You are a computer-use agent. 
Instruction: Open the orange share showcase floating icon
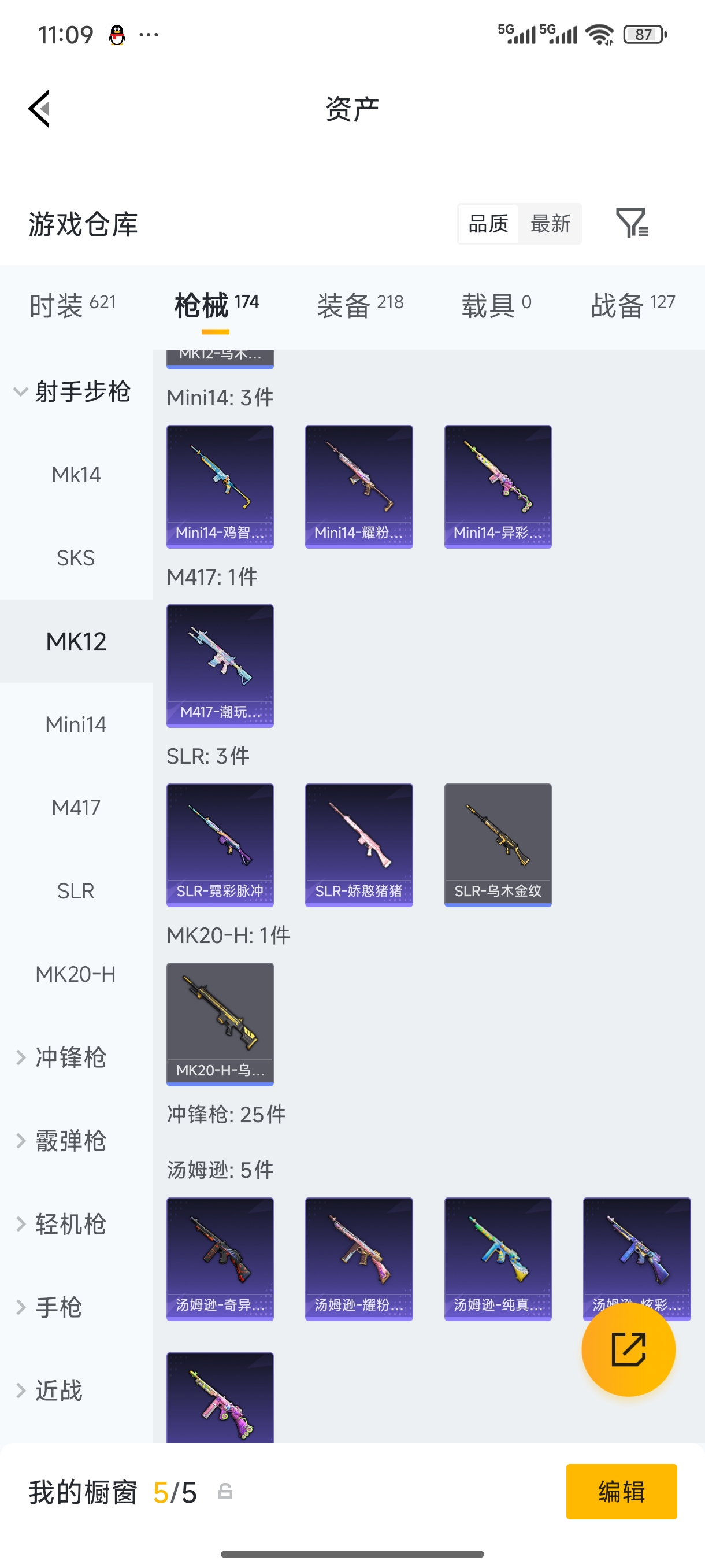point(629,1349)
